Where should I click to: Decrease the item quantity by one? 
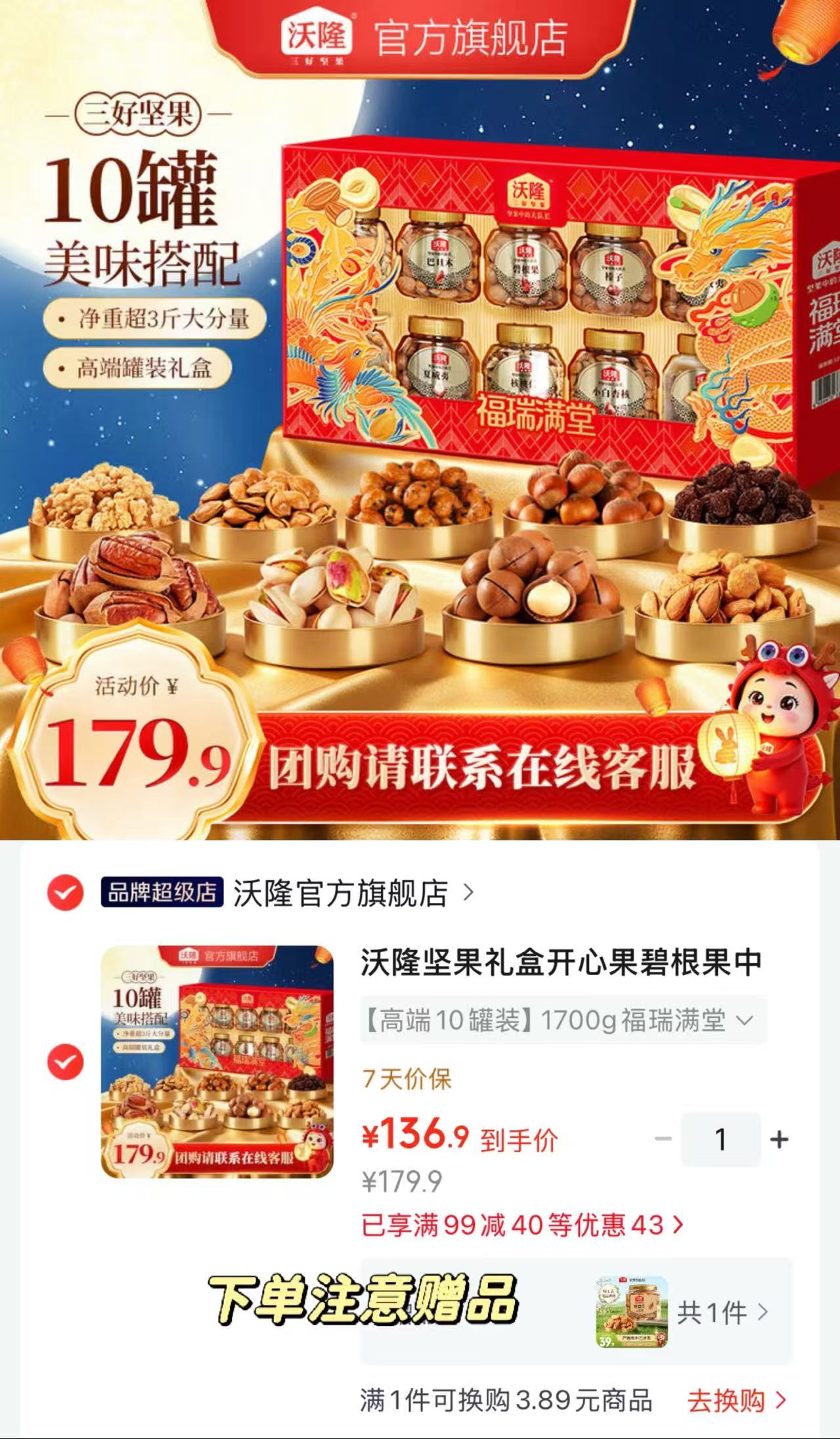(x=663, y=1139)
